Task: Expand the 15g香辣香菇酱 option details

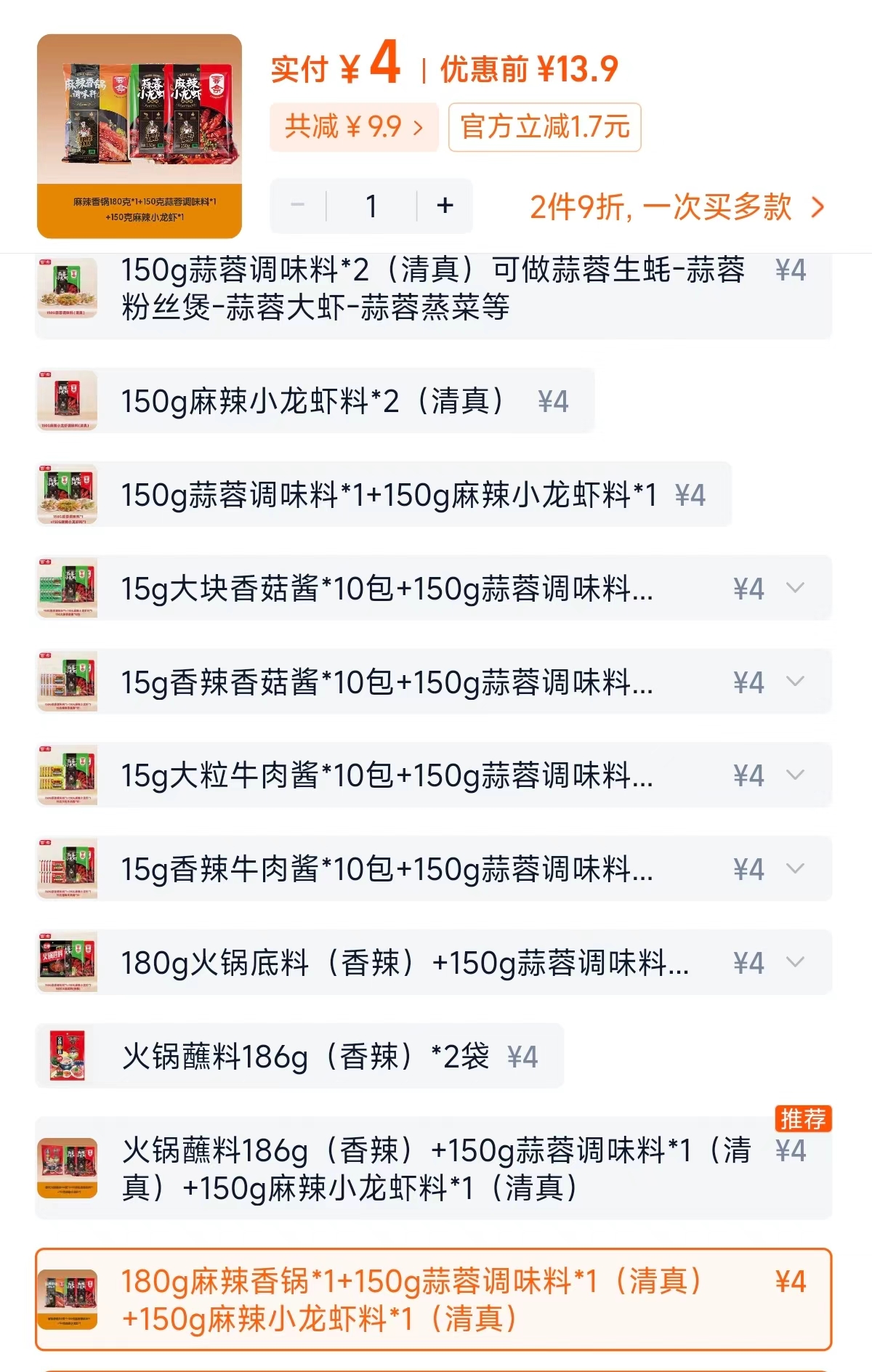Action: [x=796, y=682]
